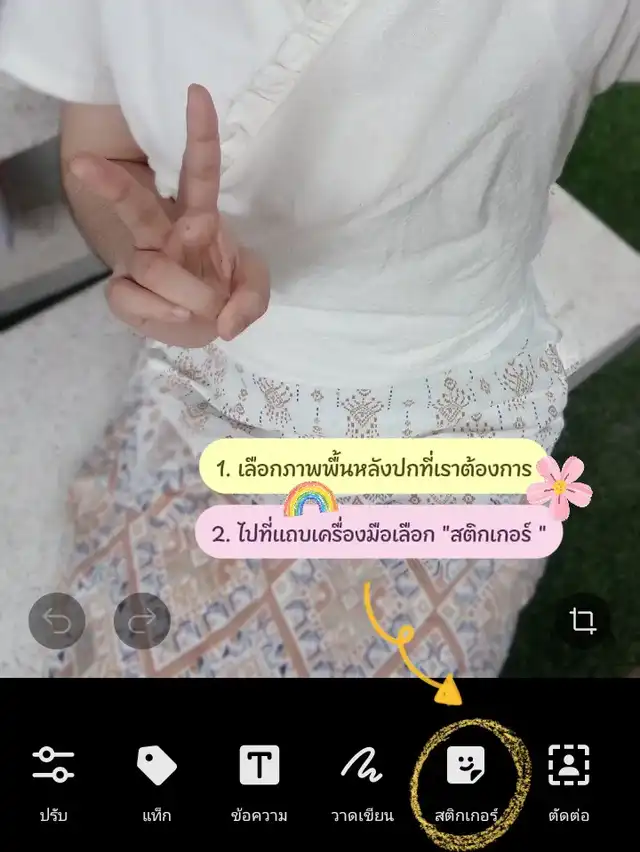Redo the last edit
640x852 pixels.
(x=142, y=622)
